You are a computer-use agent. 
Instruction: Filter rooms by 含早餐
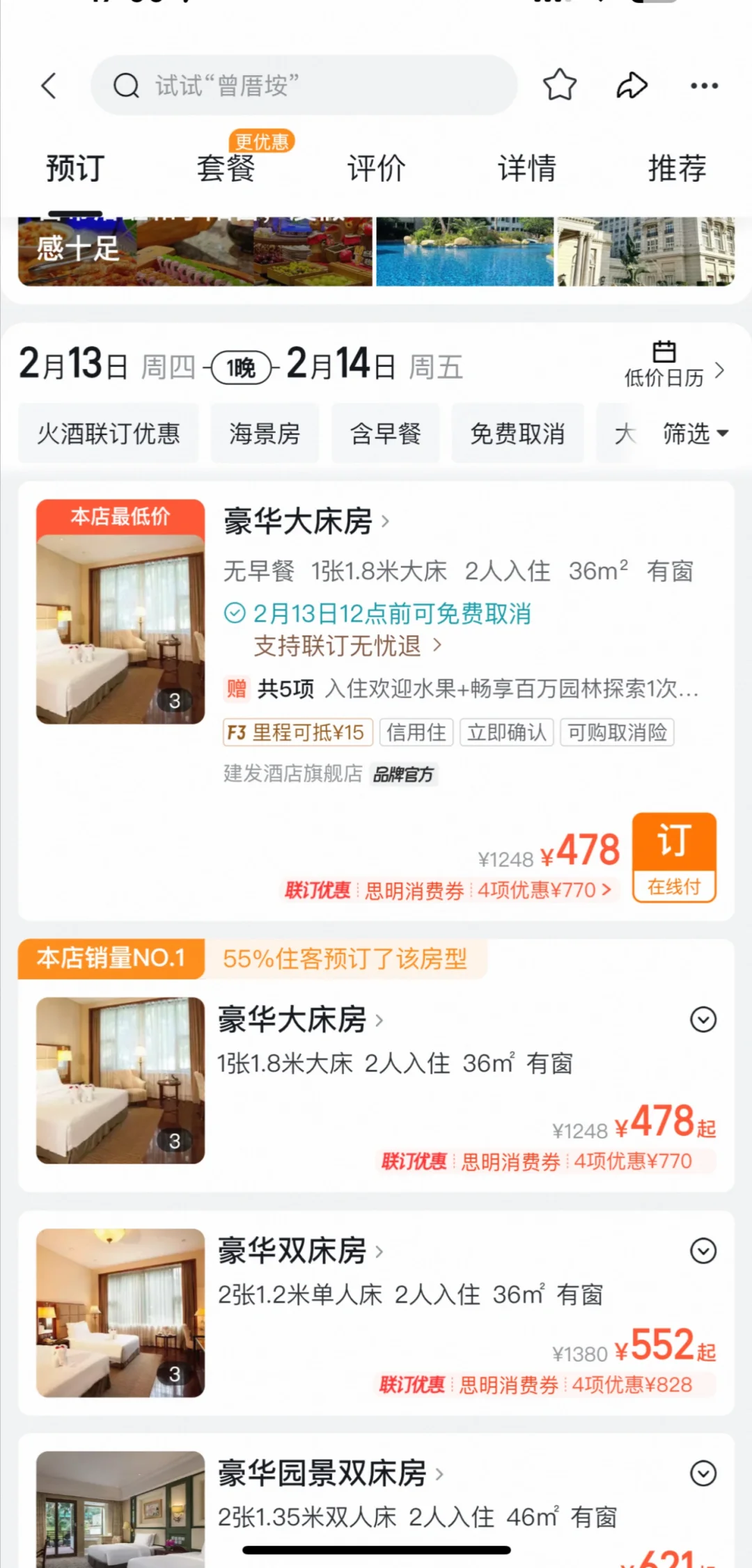385,434
